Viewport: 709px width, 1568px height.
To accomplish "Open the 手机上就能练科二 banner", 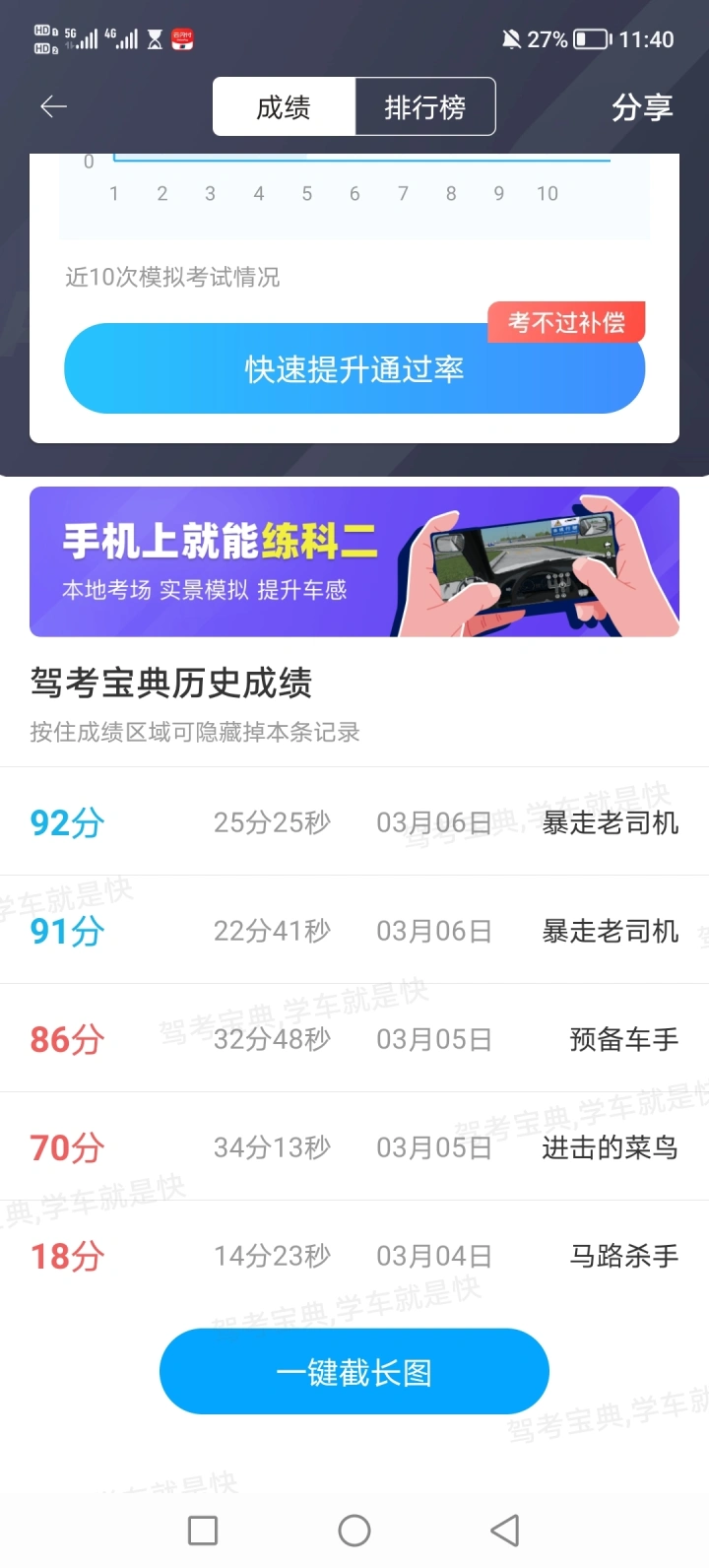I will (354, 561).
